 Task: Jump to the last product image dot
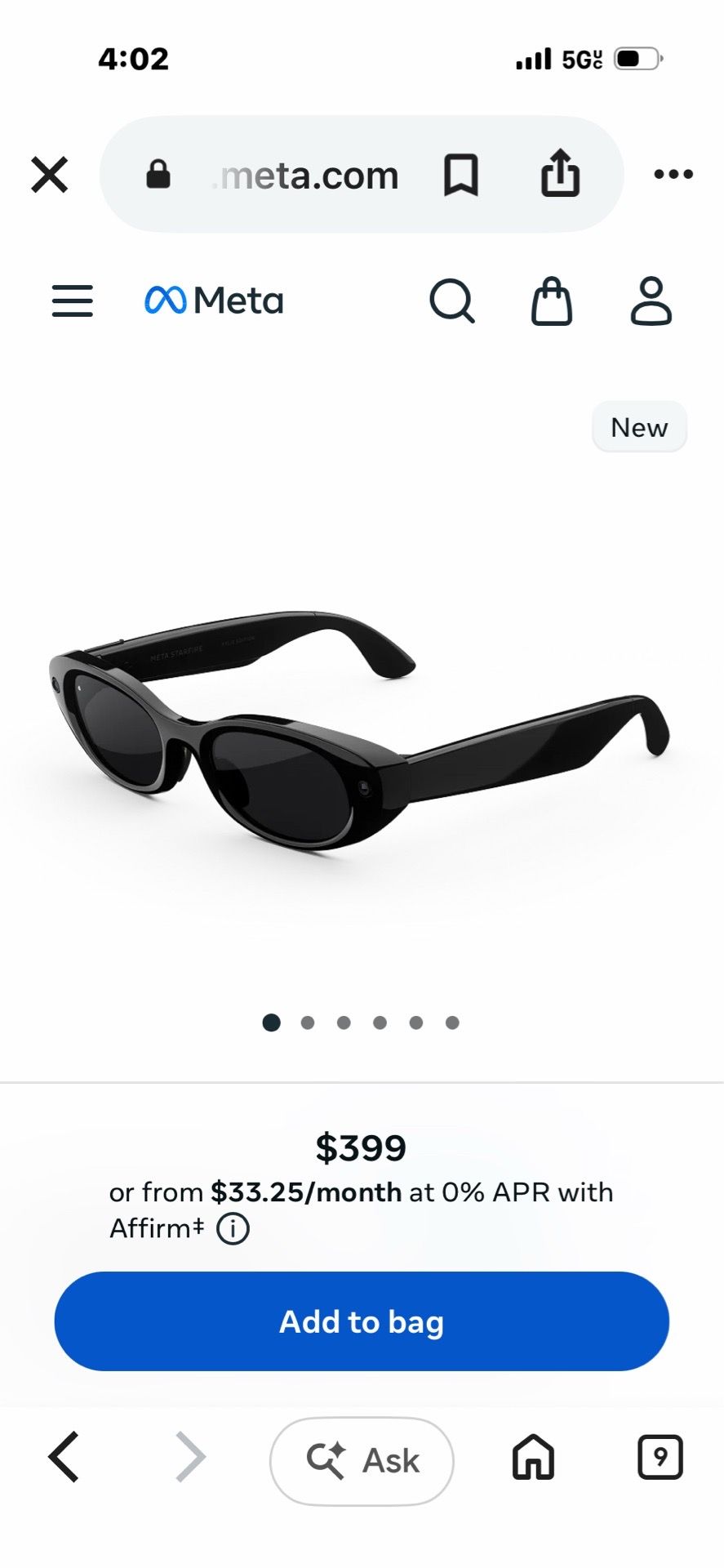(x=452, y=1022)
